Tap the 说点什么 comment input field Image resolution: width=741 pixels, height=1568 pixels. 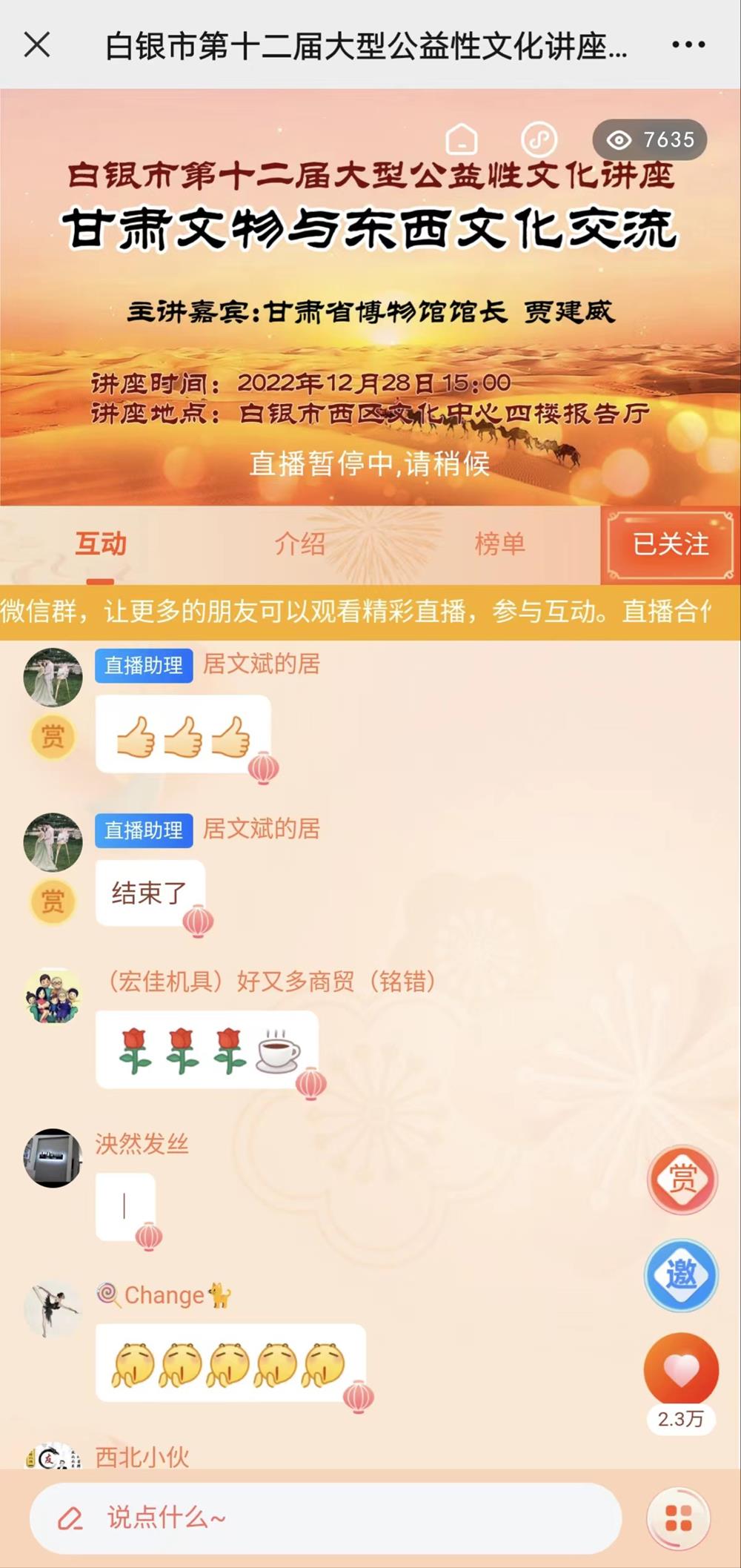pyautogui.click(x=326, y=1518)
